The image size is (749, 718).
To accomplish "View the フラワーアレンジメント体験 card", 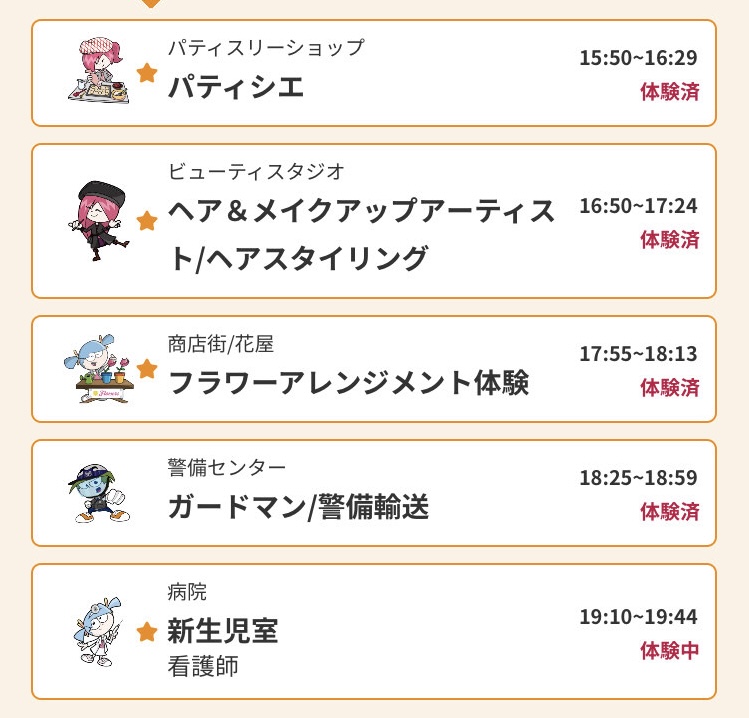I will pyautogui.click(x=373, y=369).
